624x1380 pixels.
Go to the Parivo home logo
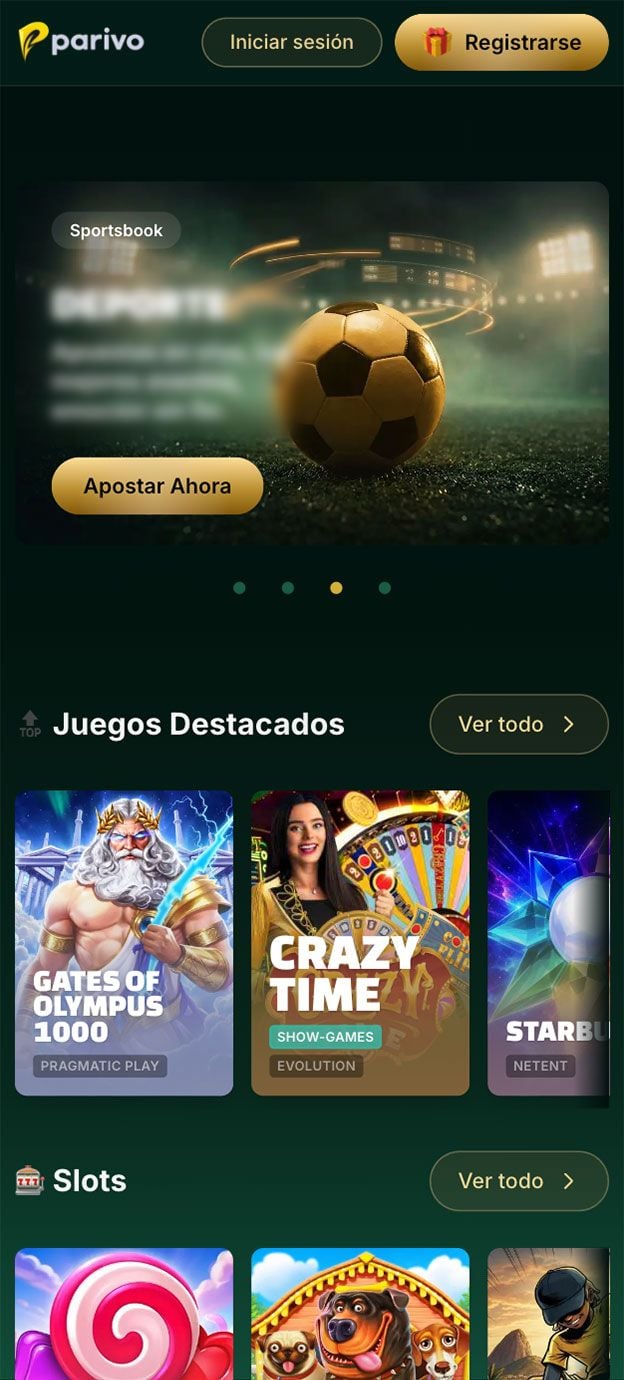pos(81,41)
